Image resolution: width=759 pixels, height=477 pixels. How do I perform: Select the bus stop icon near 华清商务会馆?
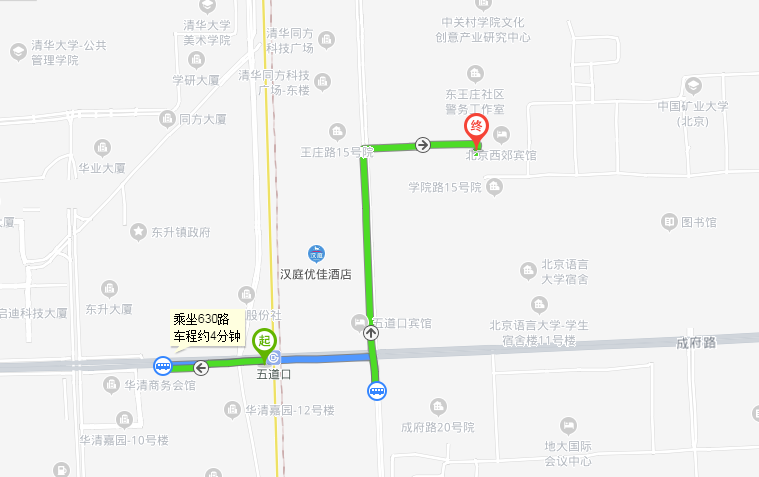click(162, 366)
